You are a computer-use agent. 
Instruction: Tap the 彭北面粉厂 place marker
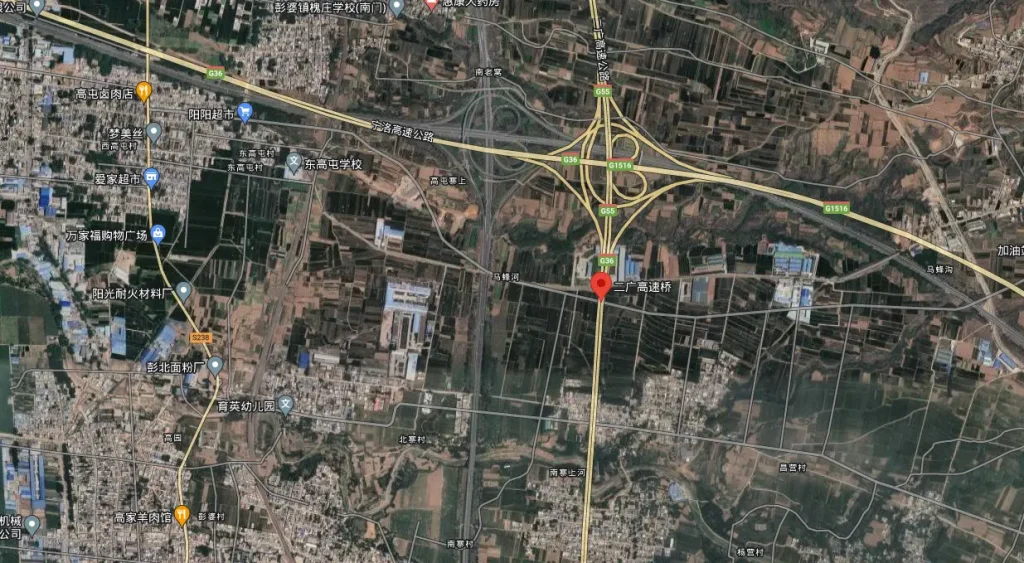click(214, 366)
